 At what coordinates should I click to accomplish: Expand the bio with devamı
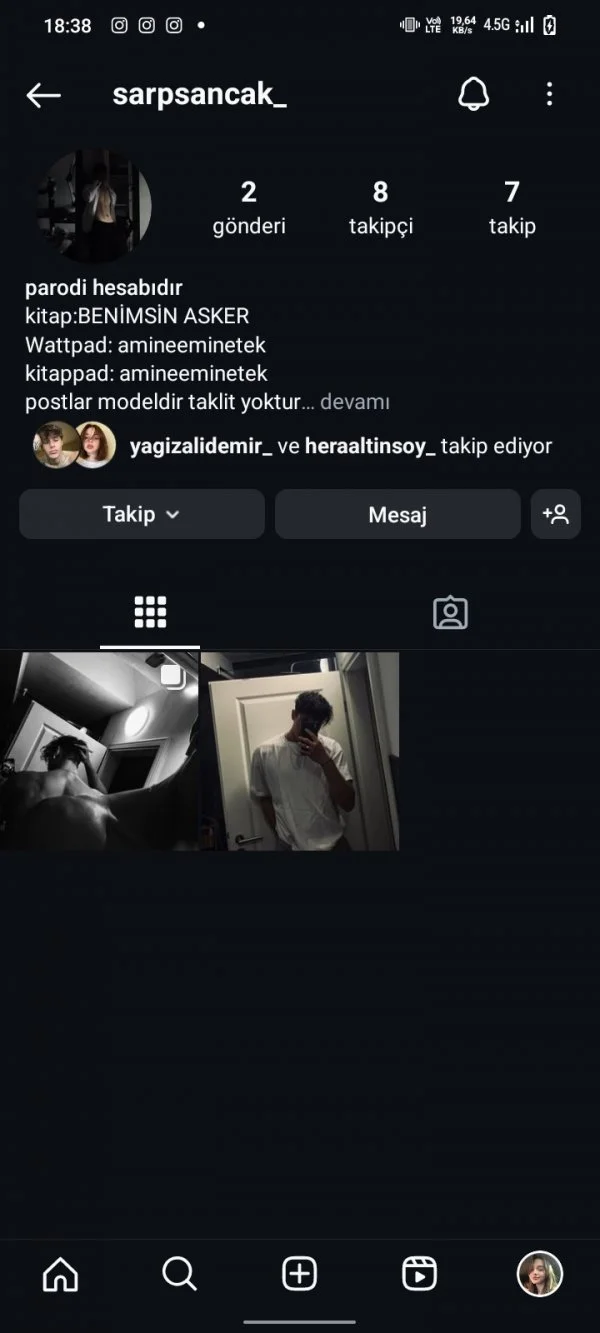tap(353, 402)
